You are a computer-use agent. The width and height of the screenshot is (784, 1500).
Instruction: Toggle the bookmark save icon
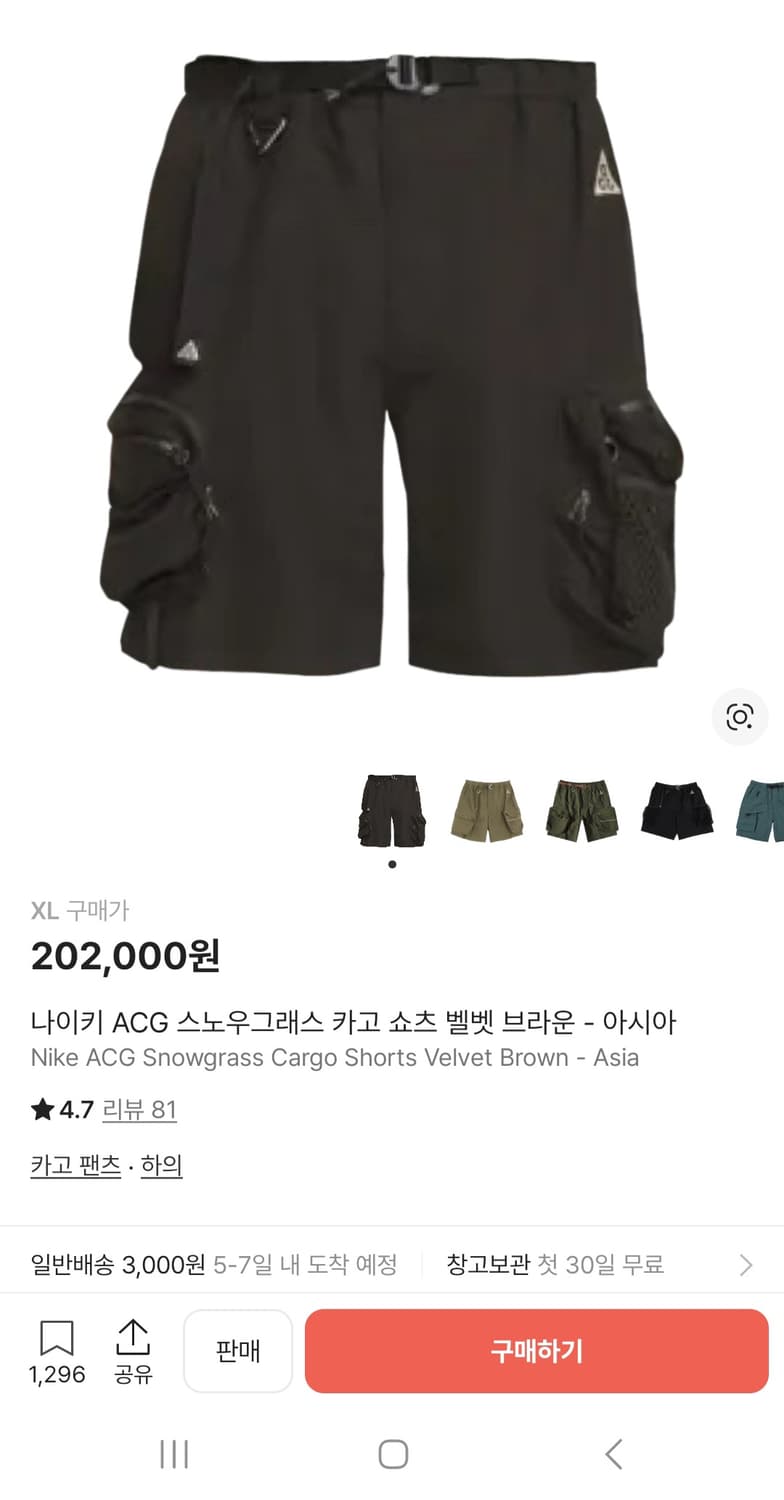click(58, 1337)
